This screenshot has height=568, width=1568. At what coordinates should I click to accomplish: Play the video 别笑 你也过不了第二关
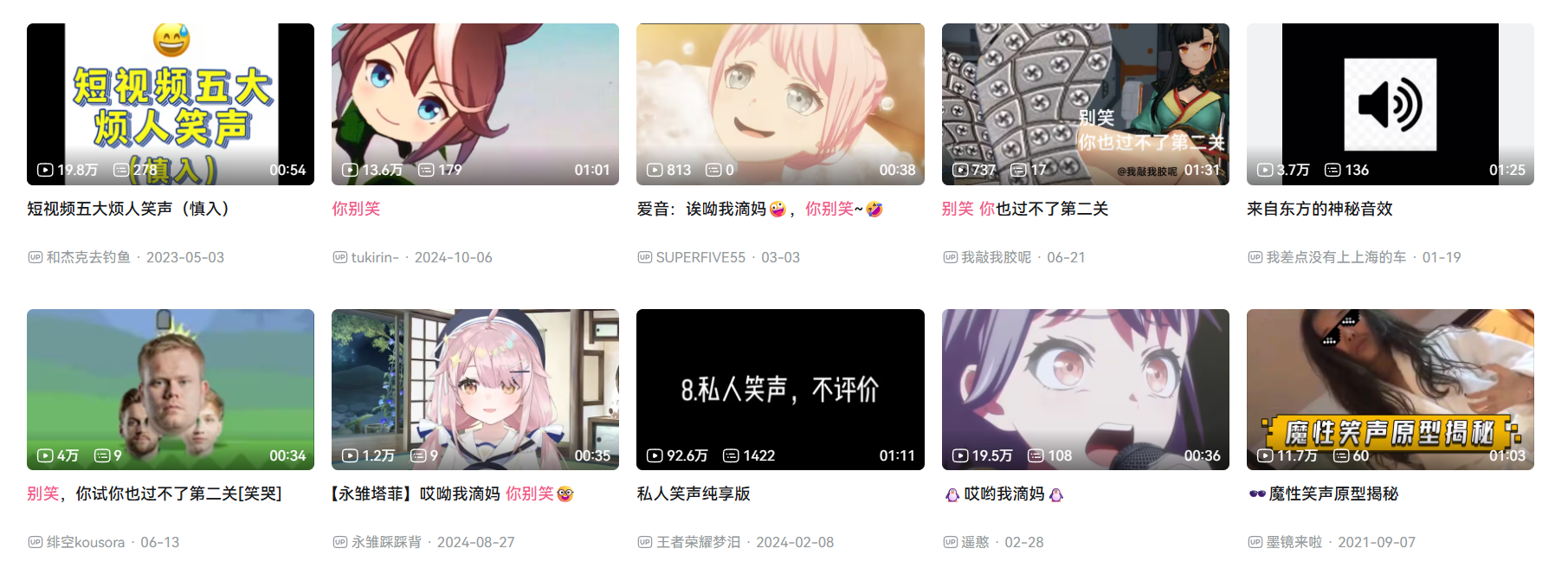[1085, 104]
